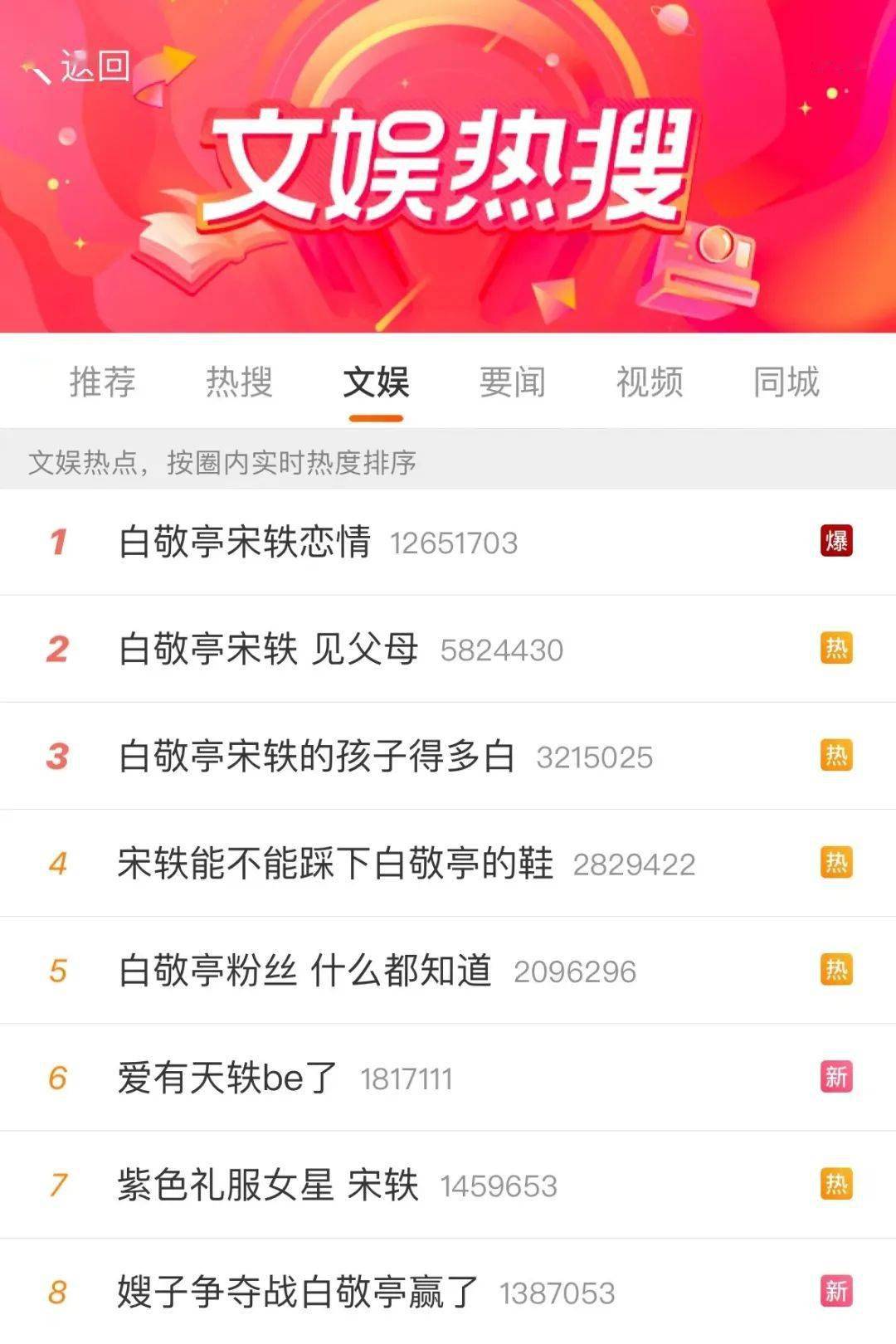Switch to the 热搜 tab
Viewport: 896px width, 1344px height.
239,382
